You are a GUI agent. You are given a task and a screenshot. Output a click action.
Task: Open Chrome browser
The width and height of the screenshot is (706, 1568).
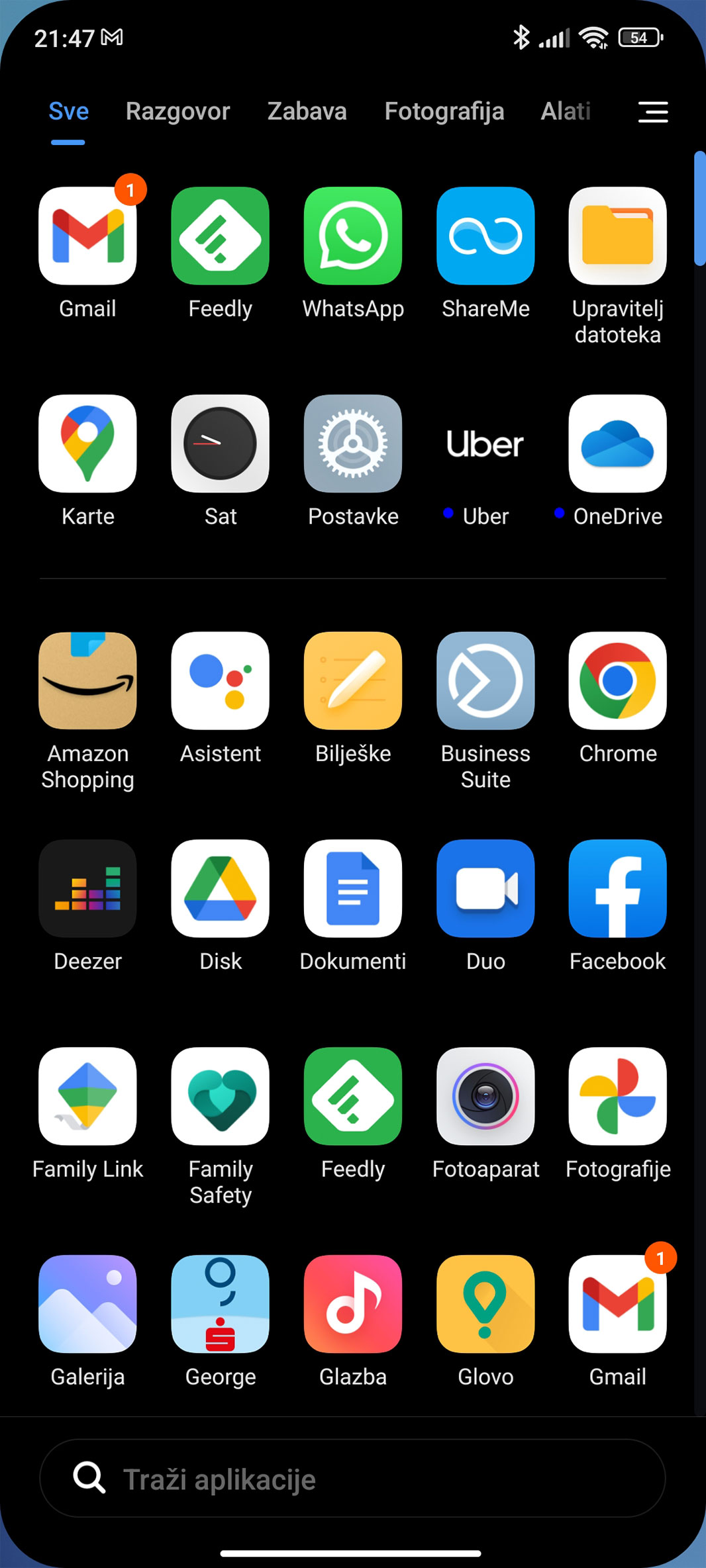pos(617,681)
